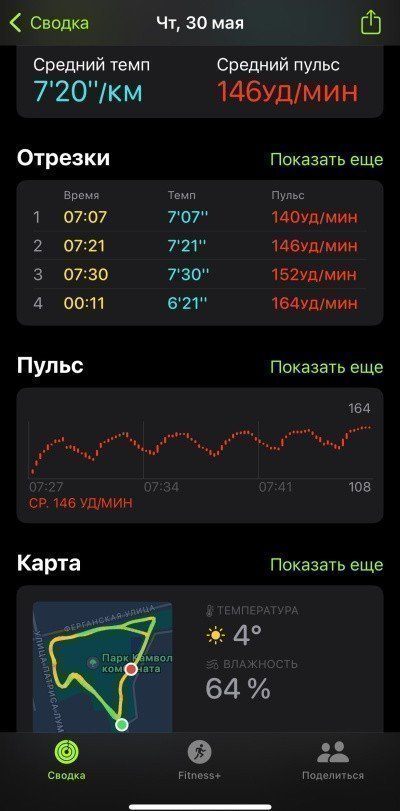Show more for Карта section

(x=327, y=564)
